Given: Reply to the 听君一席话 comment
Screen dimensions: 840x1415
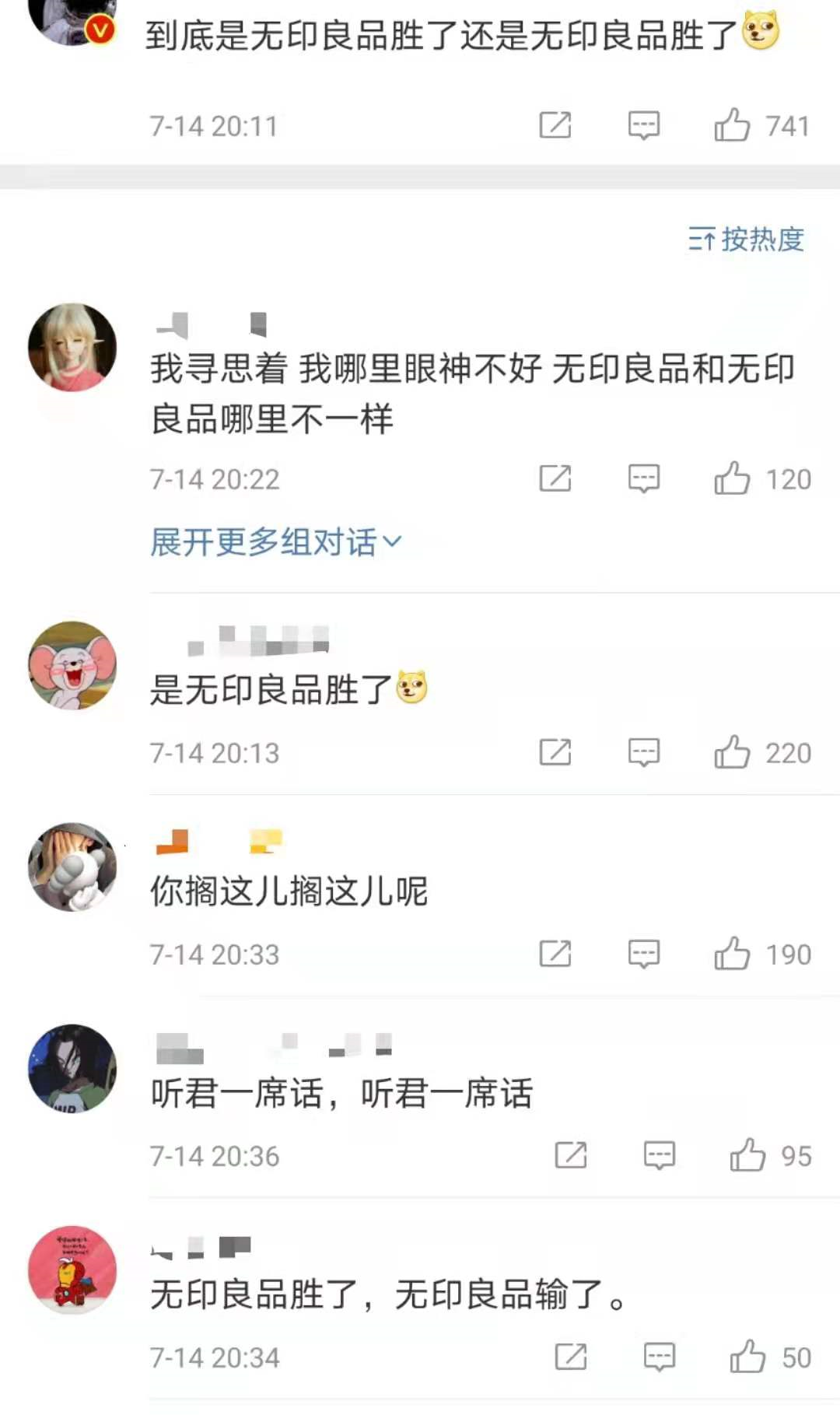Looking at the screenshot, I should pyautogui.click(x=659, y=1155).
